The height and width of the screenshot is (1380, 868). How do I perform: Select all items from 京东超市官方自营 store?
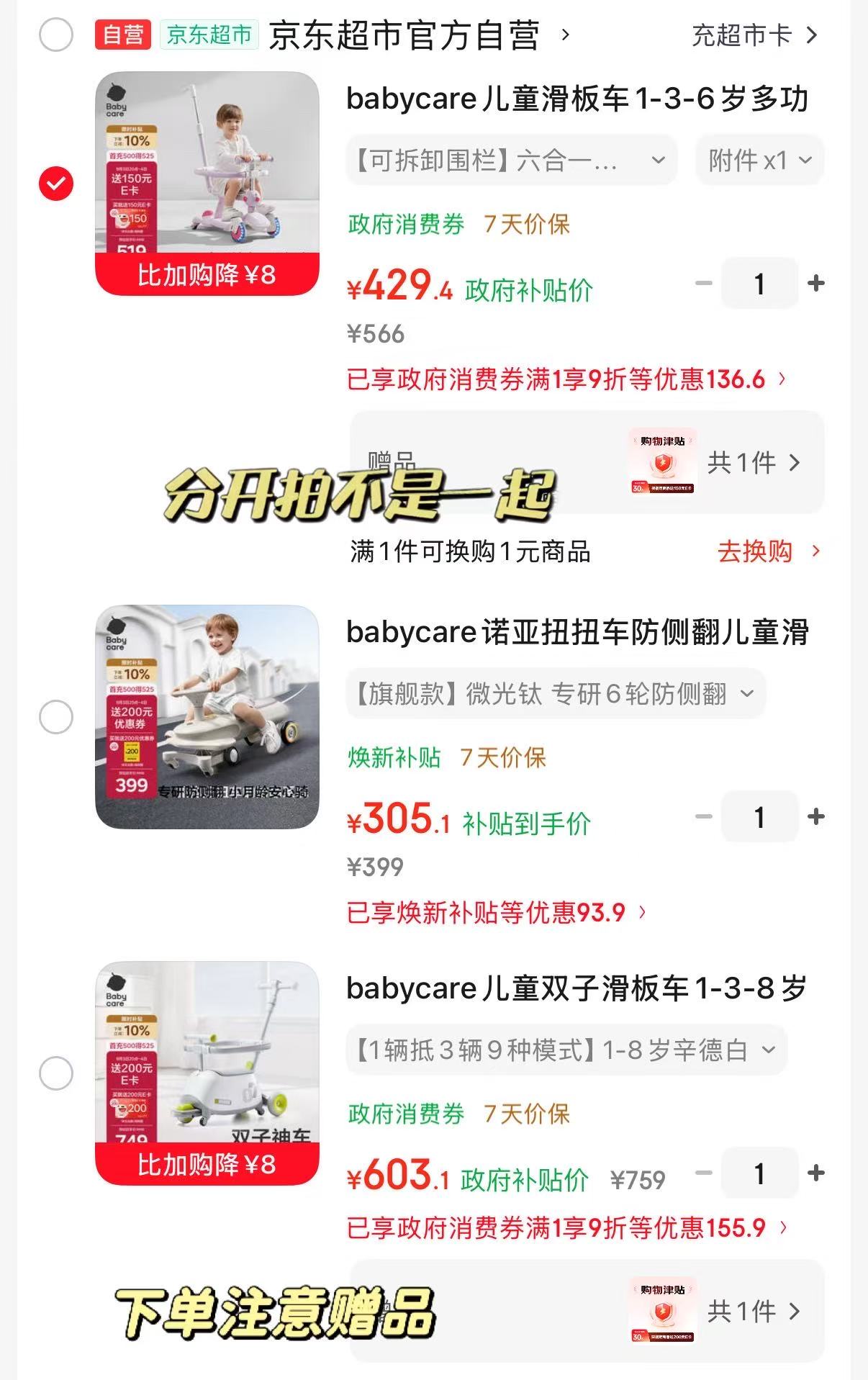[56, 35]
